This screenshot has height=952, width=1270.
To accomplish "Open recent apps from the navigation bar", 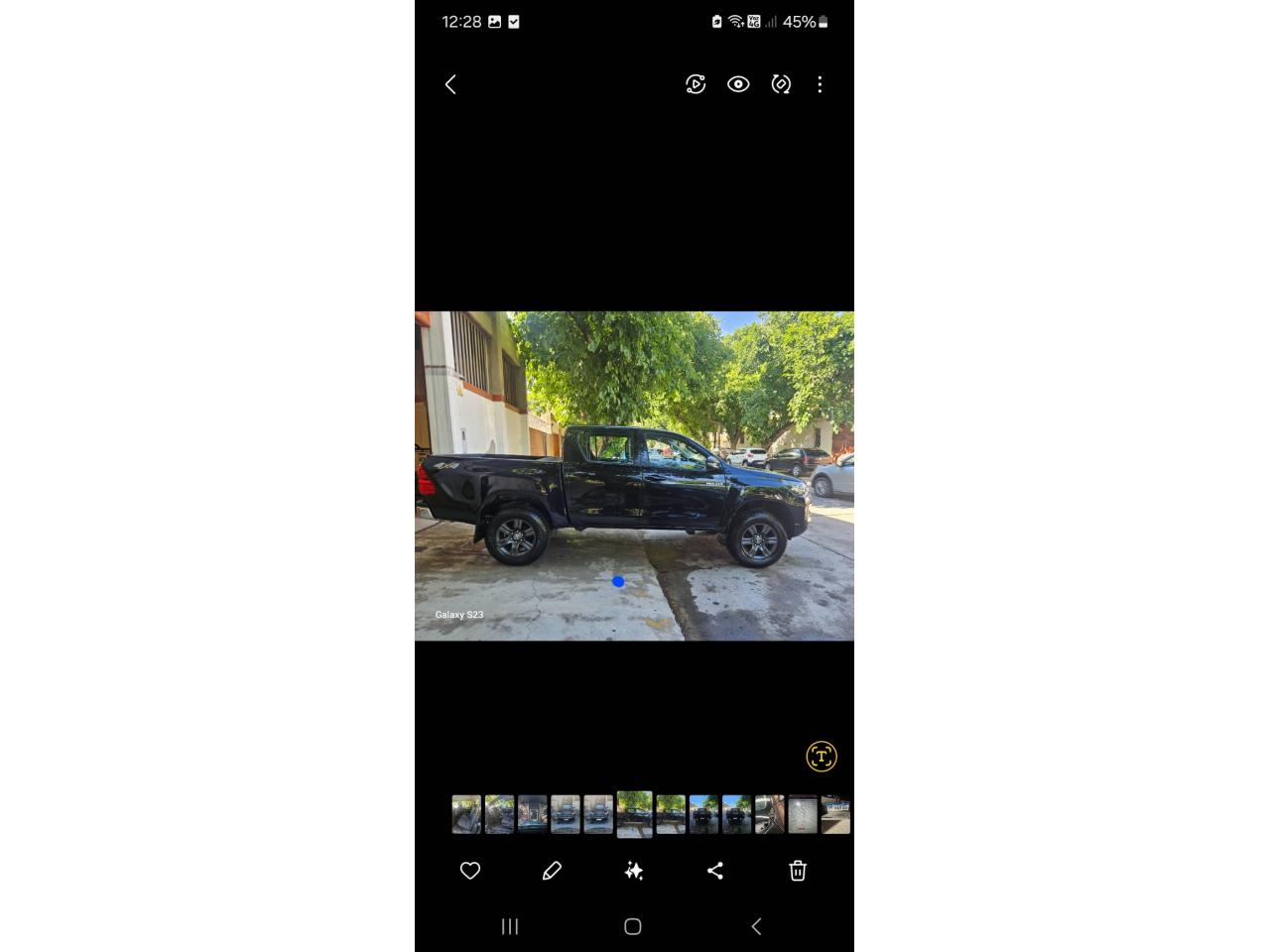I will click(x=510, y=926).
